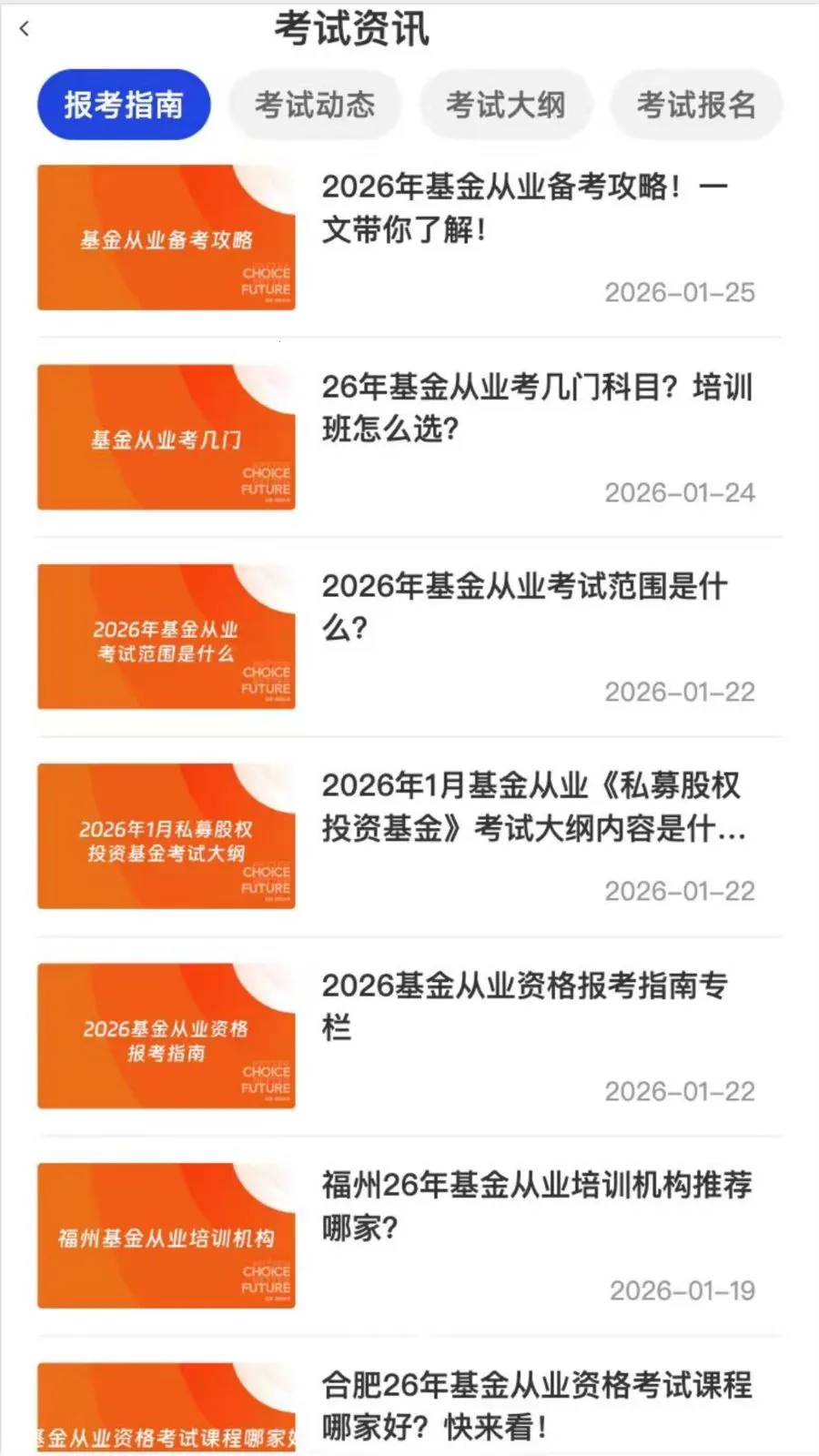Tap the 考试资讯 page title

point(350,28)
